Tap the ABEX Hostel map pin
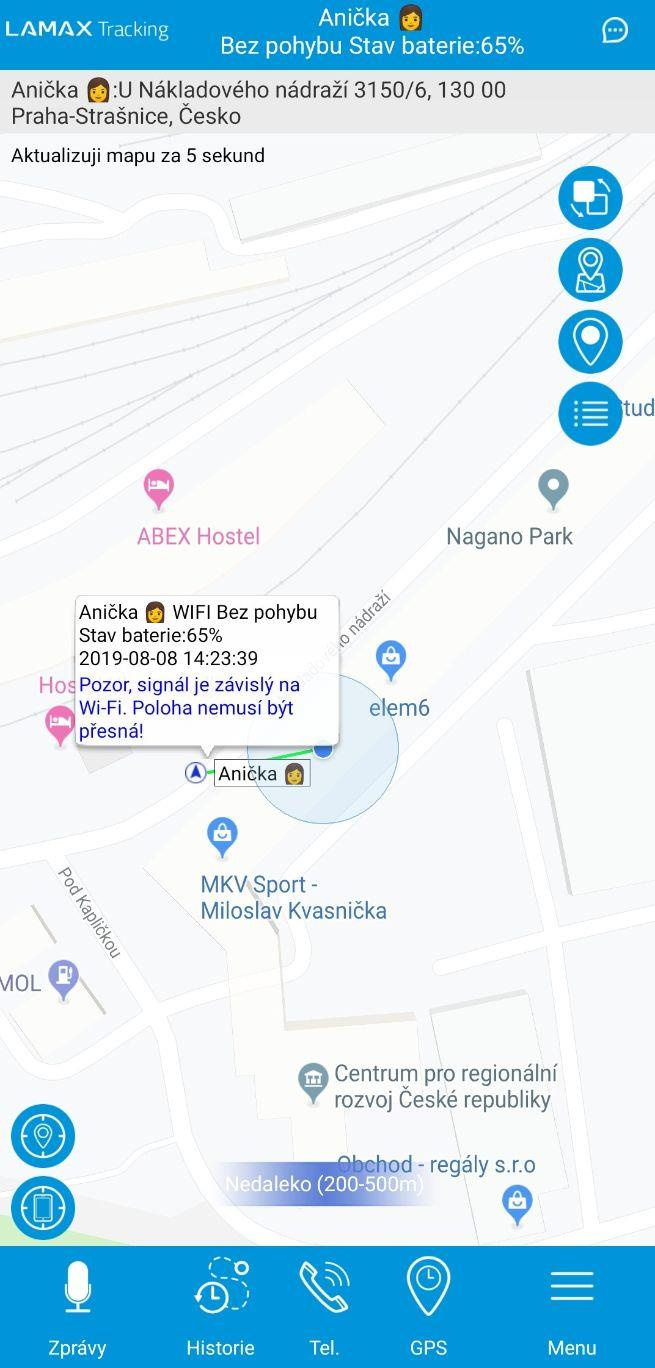This screenshot has width=655, height=1368. tap(158, 489)
